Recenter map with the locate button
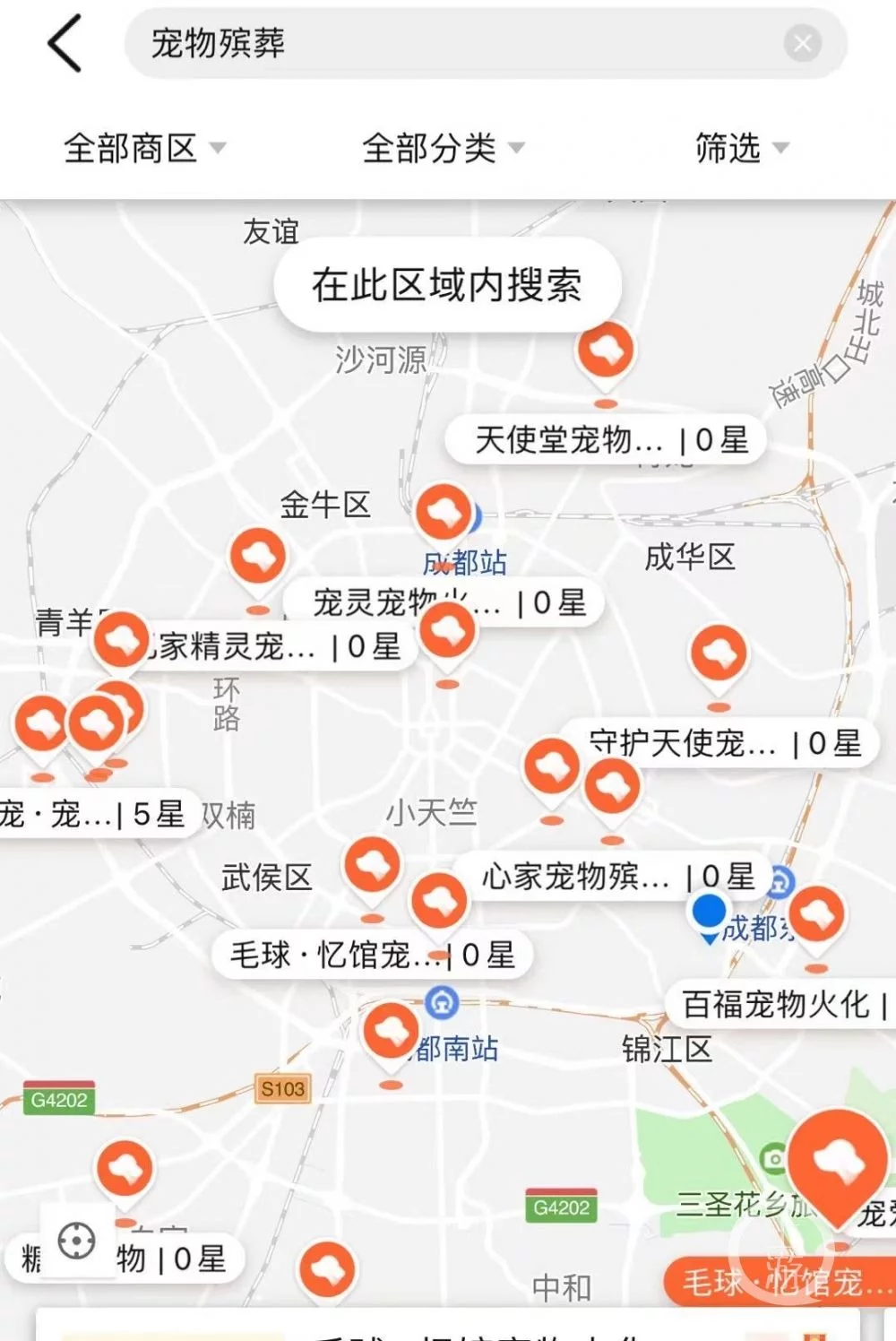This screenshot has width=896, height=1341. (76, 1242)
